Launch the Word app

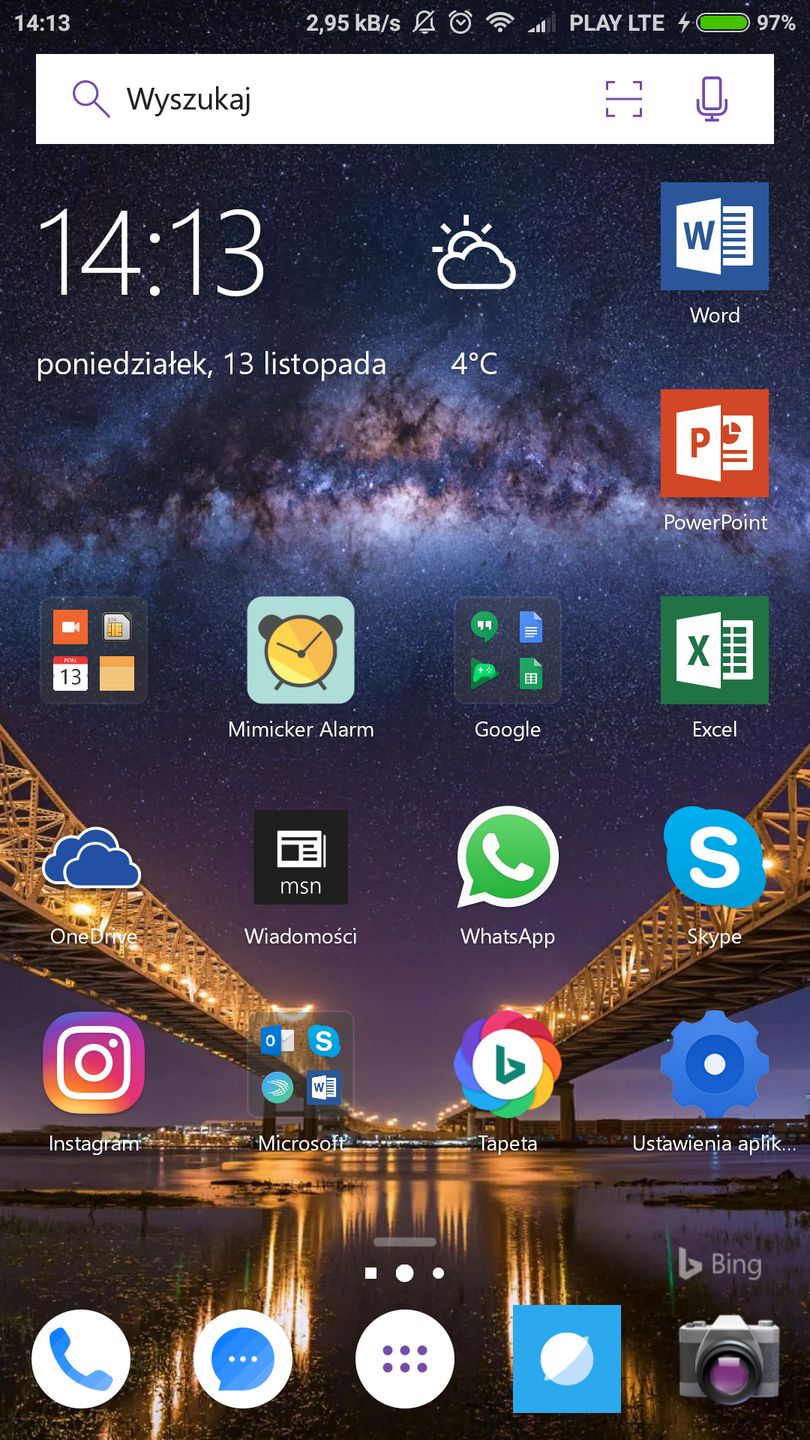714,237
